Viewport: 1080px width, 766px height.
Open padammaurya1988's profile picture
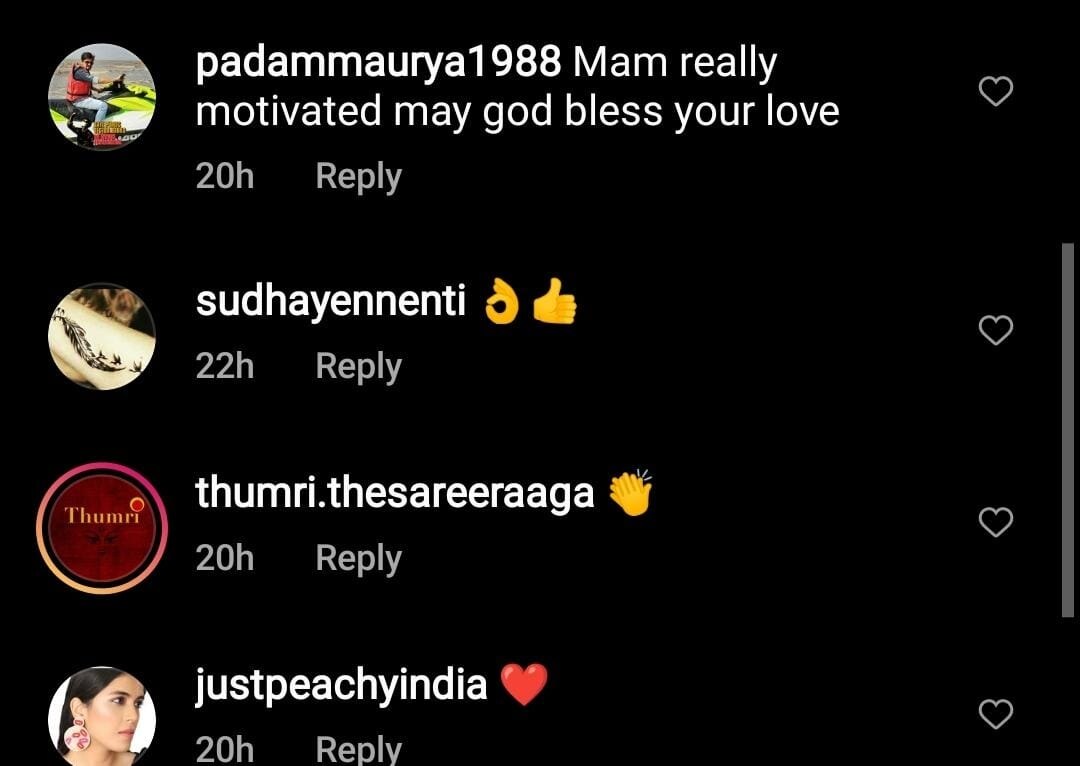[x=102, y=97]
